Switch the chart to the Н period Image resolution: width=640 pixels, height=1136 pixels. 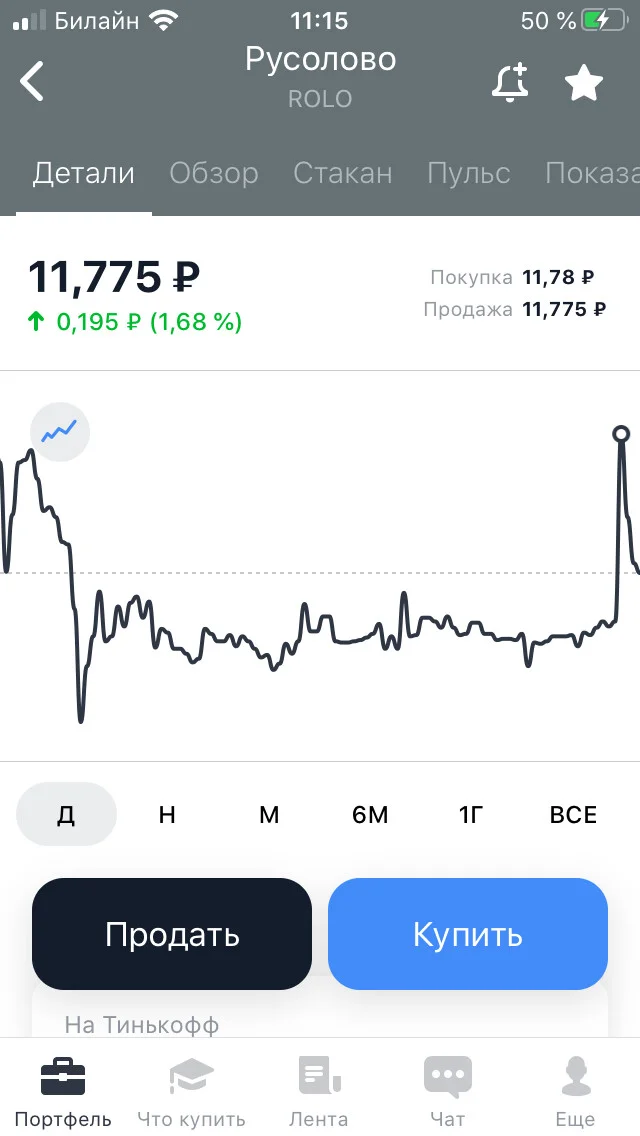click(167, 814)
